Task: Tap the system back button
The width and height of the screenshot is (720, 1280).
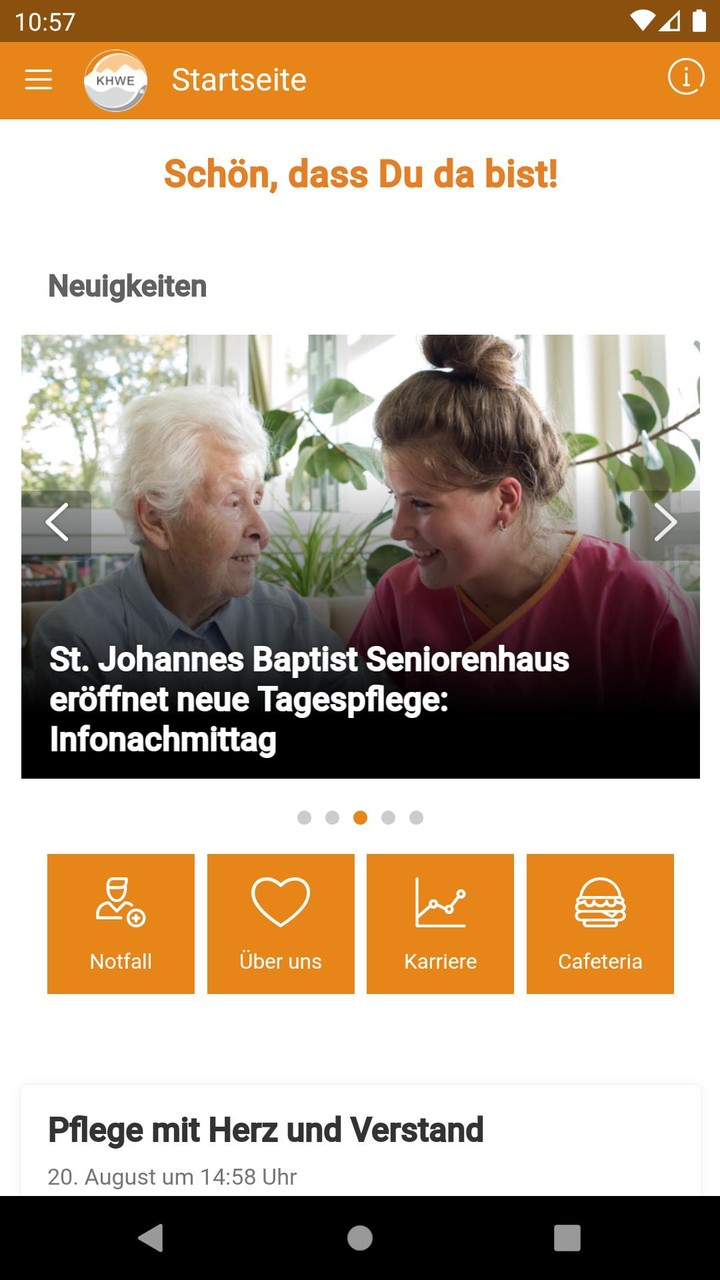Action: 151,1238
